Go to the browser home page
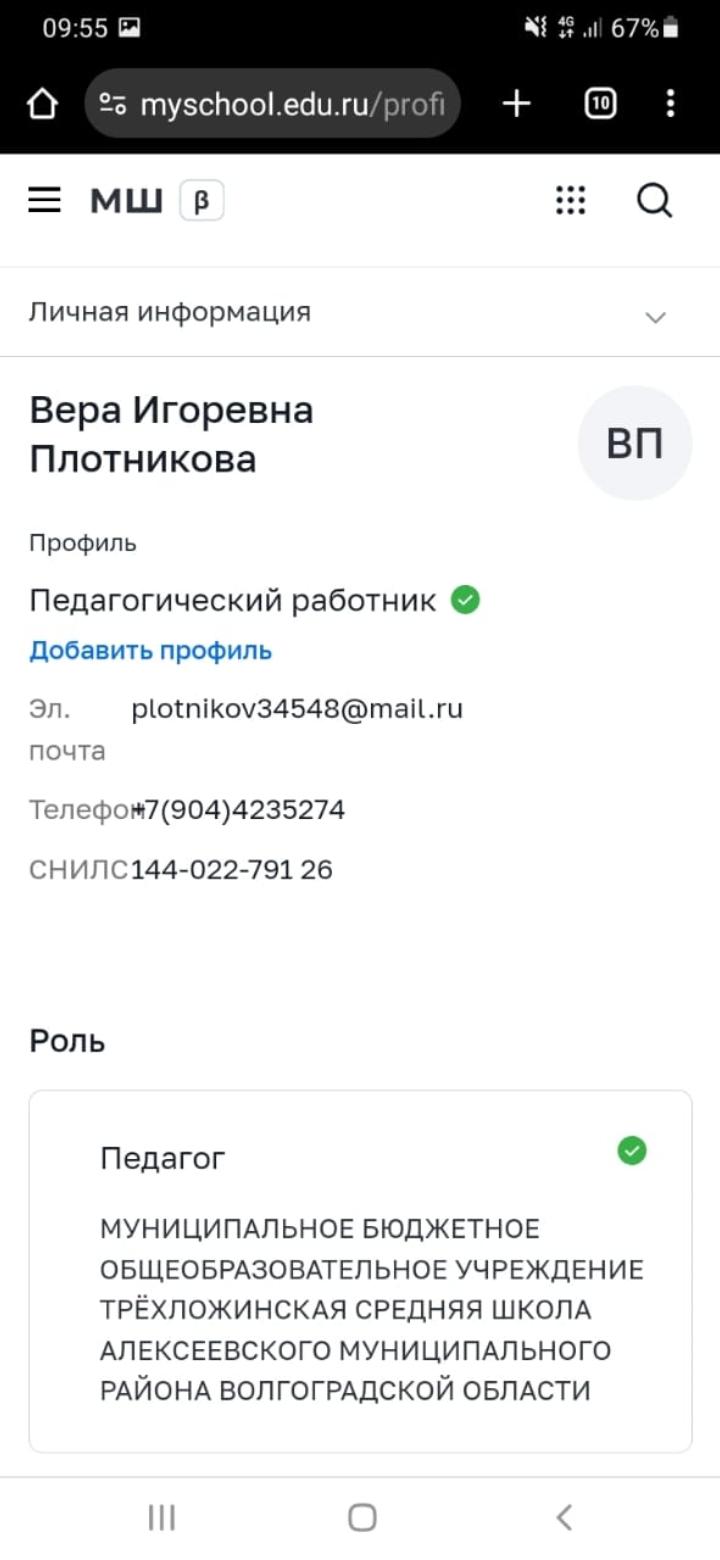Image resolution: width=720 pixels, height=1560 pixels. pyautogui.click(x=42, y=104)
